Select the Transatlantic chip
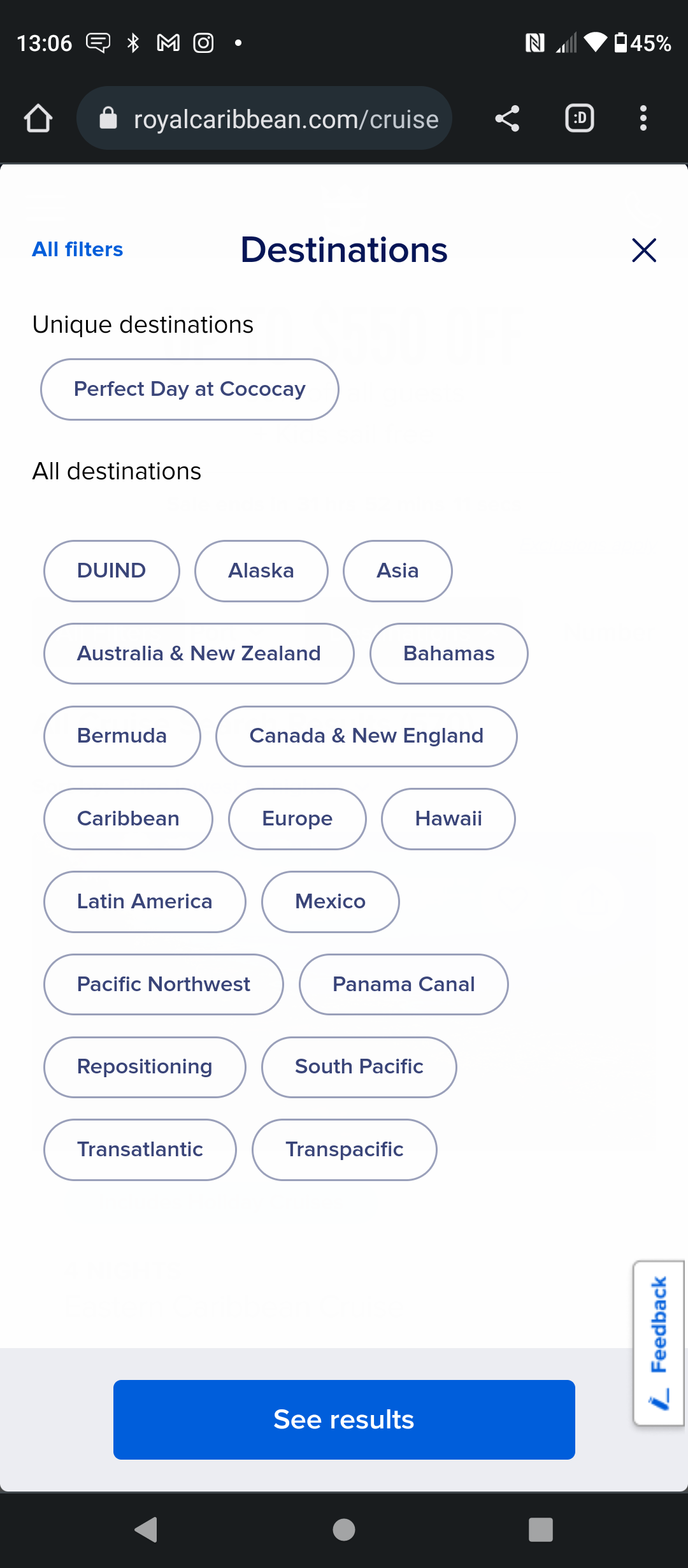 (140, 1150)
